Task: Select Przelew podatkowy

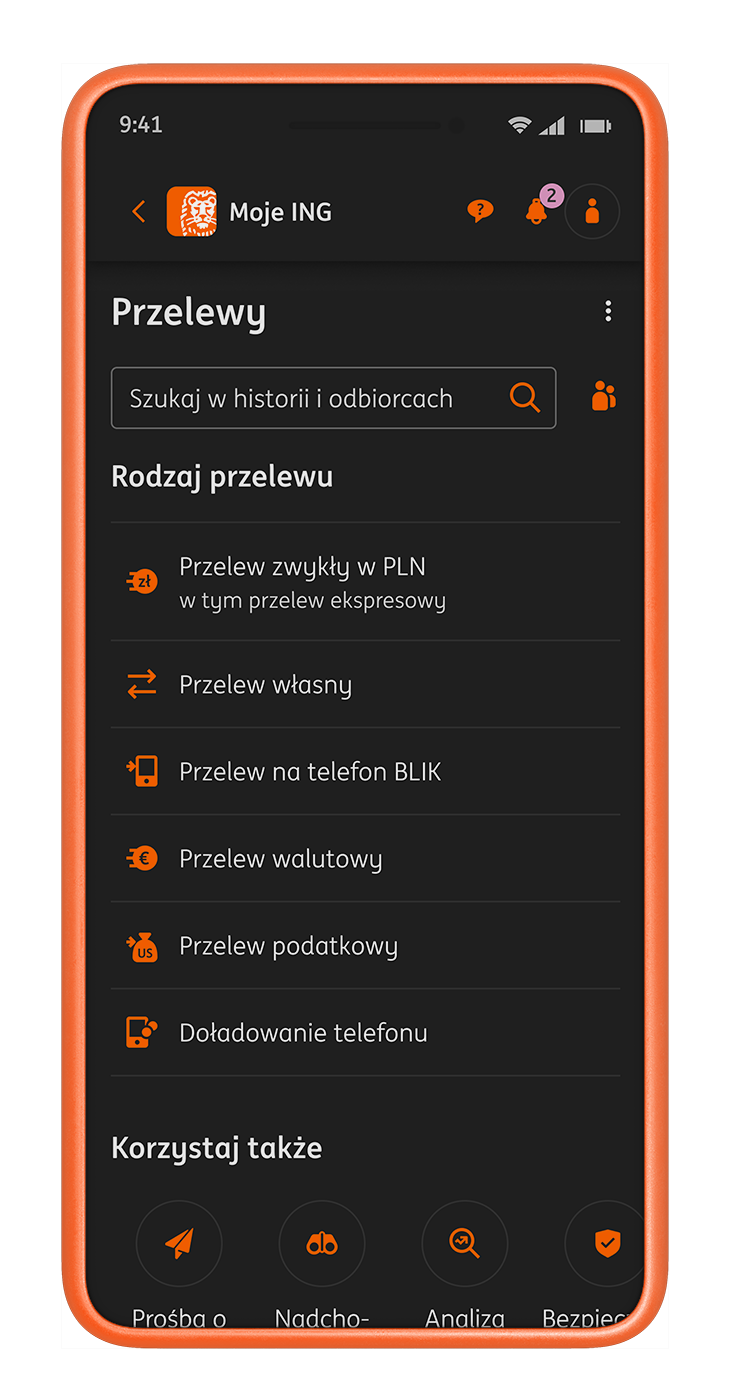Action: pos(365,946)
